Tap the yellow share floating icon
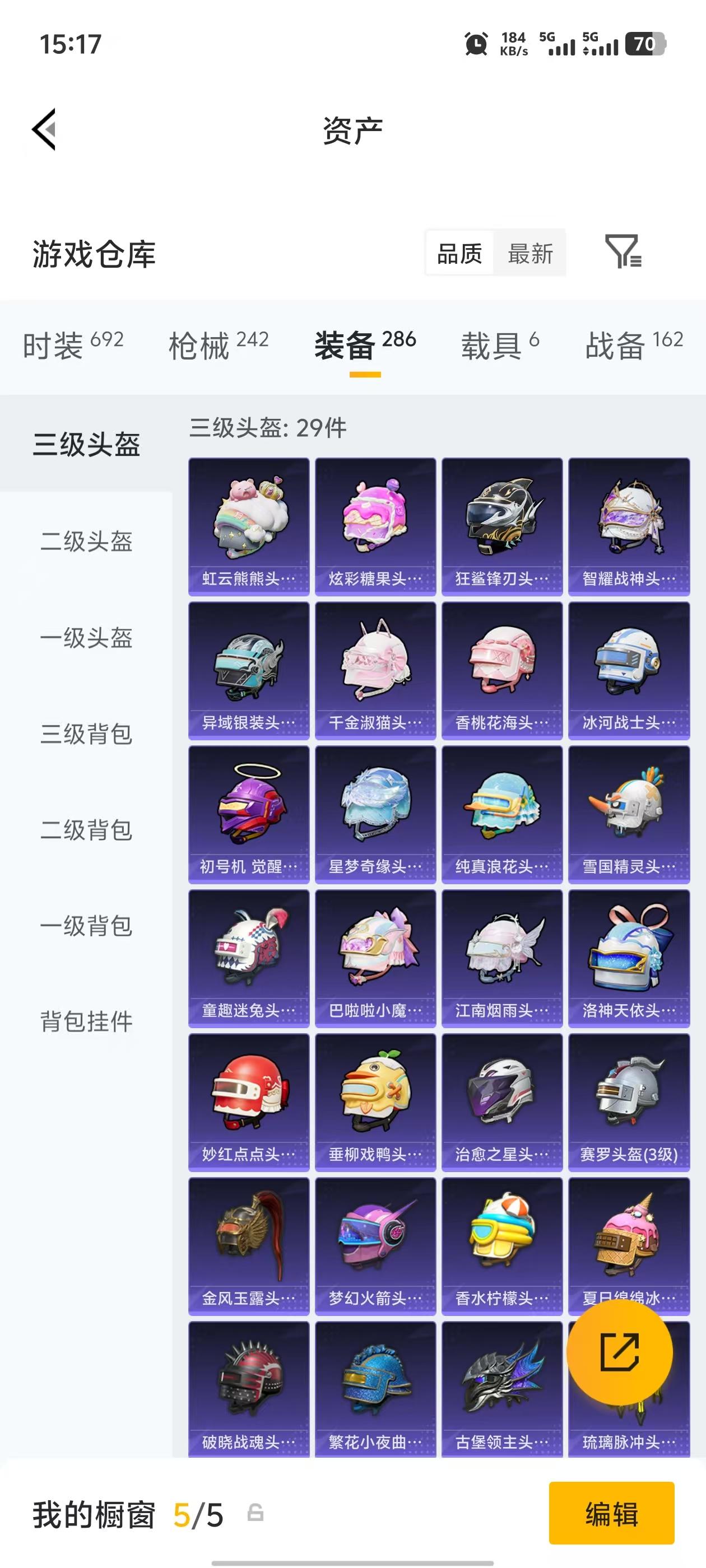 click(620, 1351)
